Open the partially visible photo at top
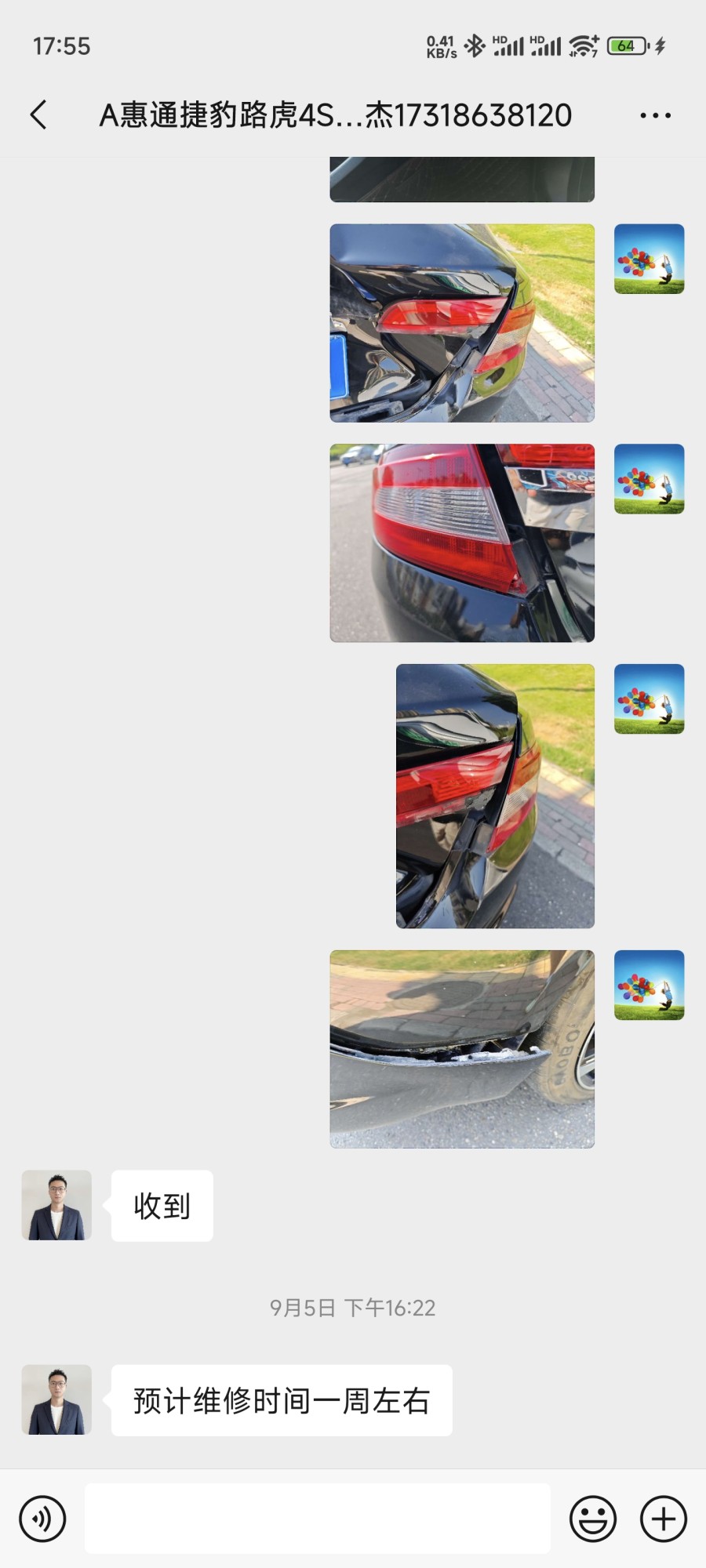The height and width of the screenshot is (1568, 706). [x=462, y=180]
